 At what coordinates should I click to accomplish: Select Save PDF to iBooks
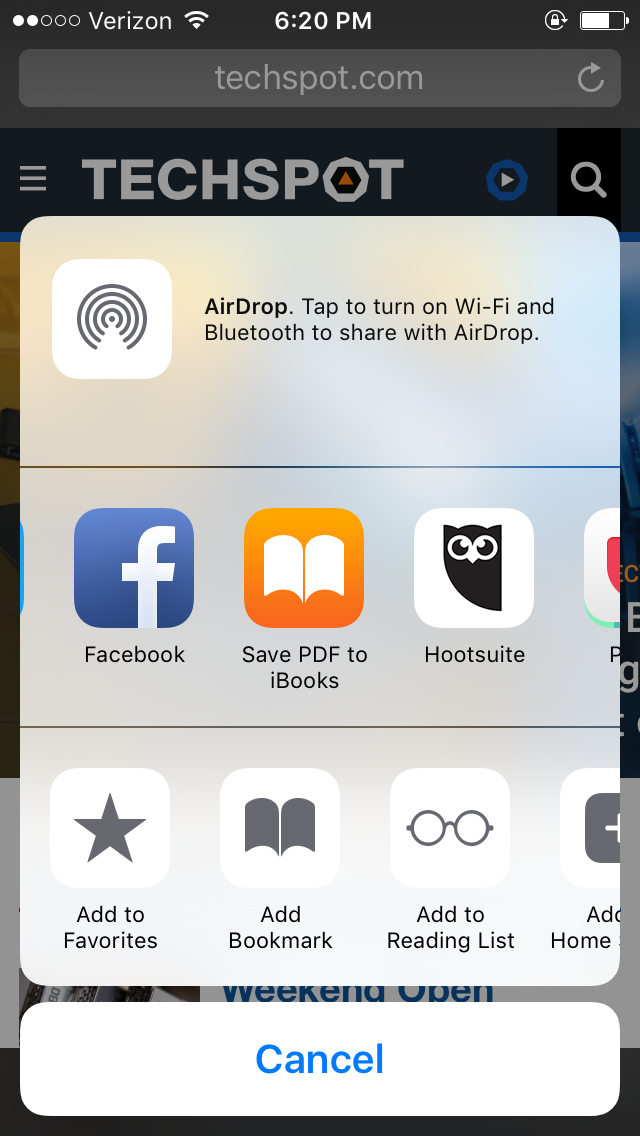pyautogui.click(x=304, y=568)
